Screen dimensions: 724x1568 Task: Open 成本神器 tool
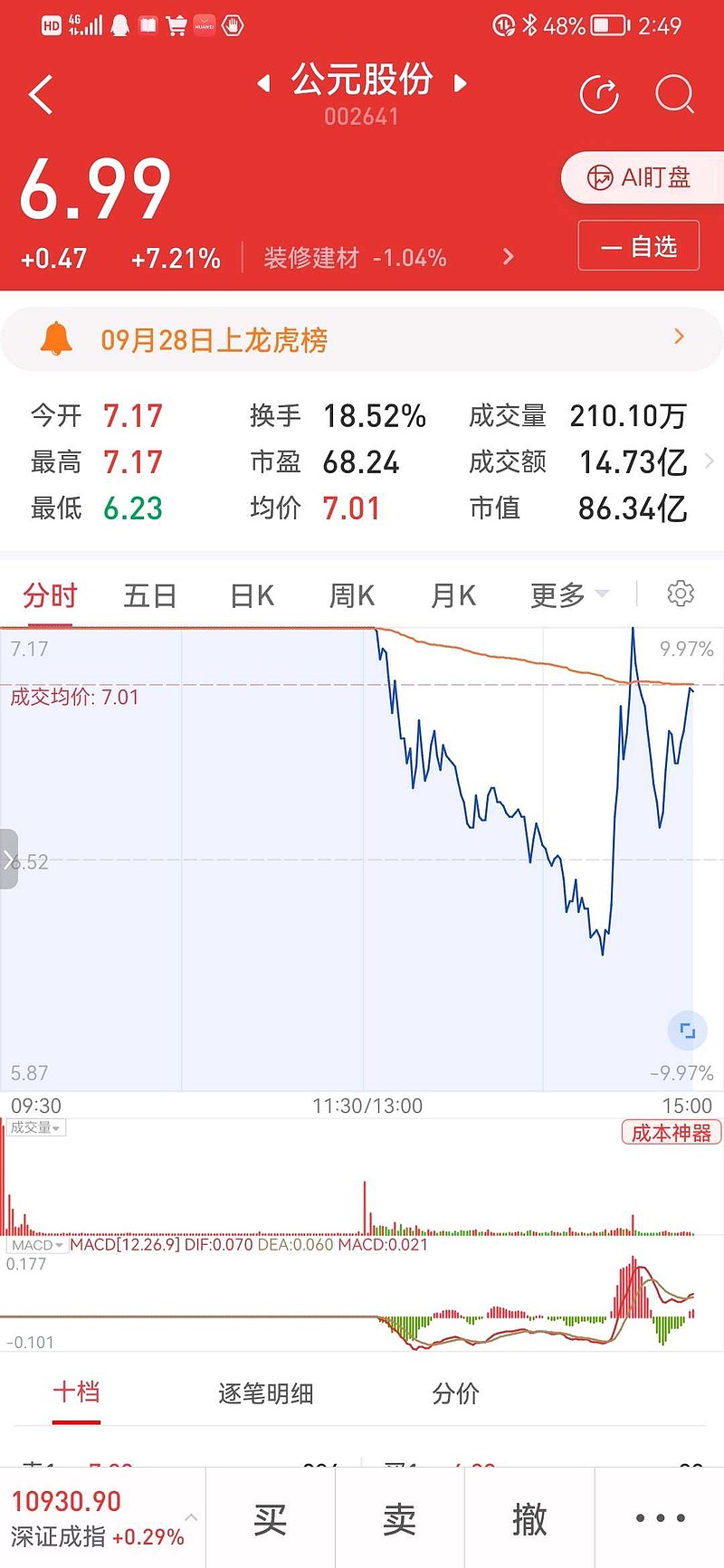click(x=672, y=1133)
